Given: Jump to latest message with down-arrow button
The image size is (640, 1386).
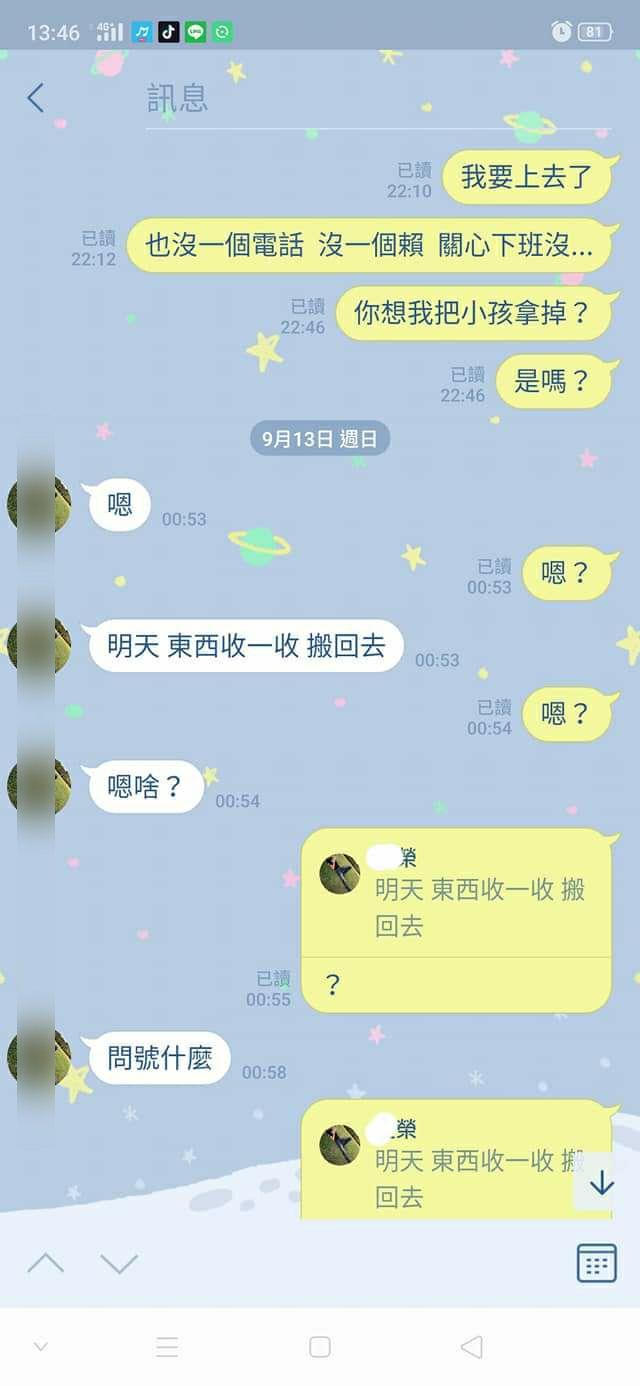Looking at the screenshot, I should pos(601,1182).
